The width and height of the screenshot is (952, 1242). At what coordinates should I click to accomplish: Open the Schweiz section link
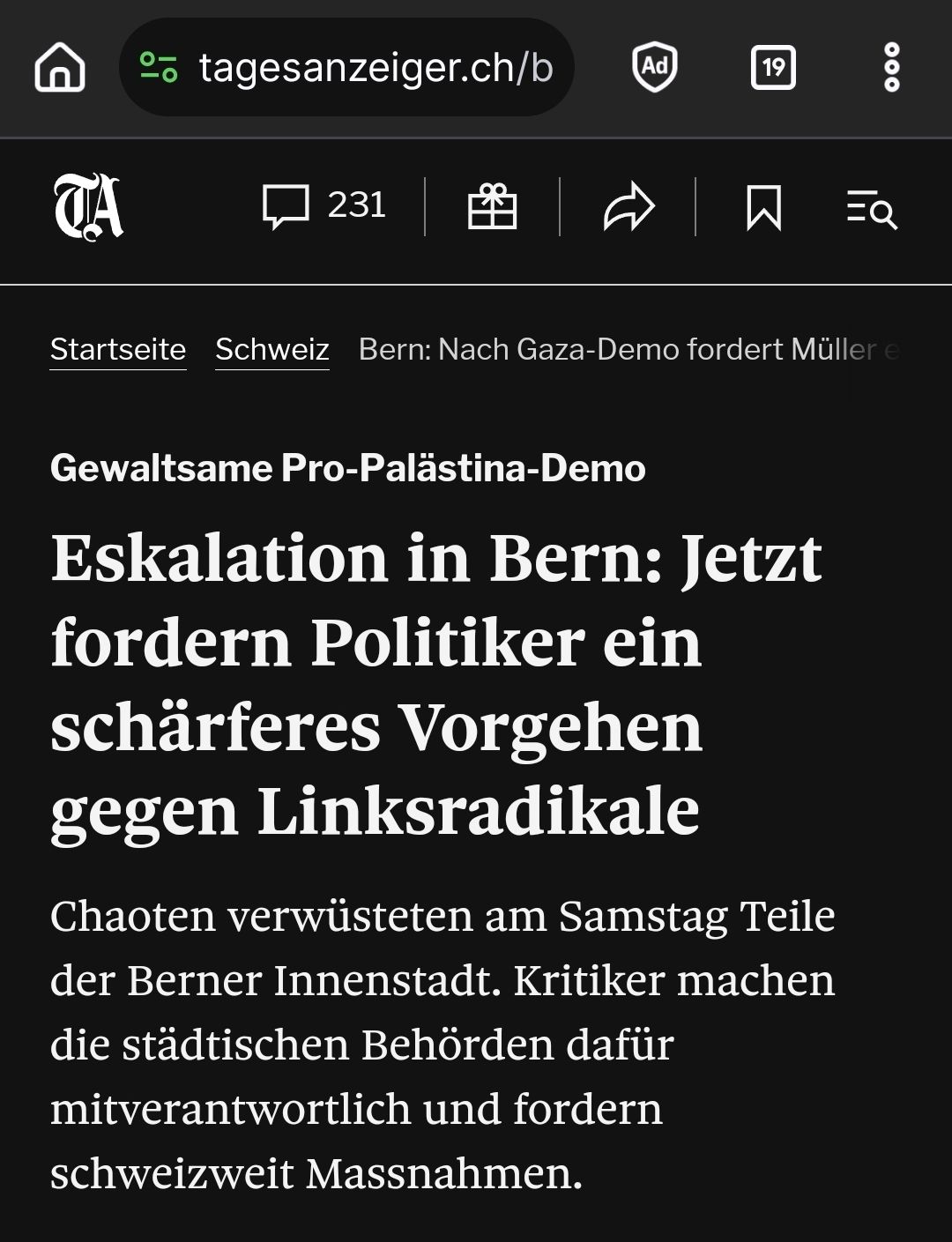click(x=272, y=350)
